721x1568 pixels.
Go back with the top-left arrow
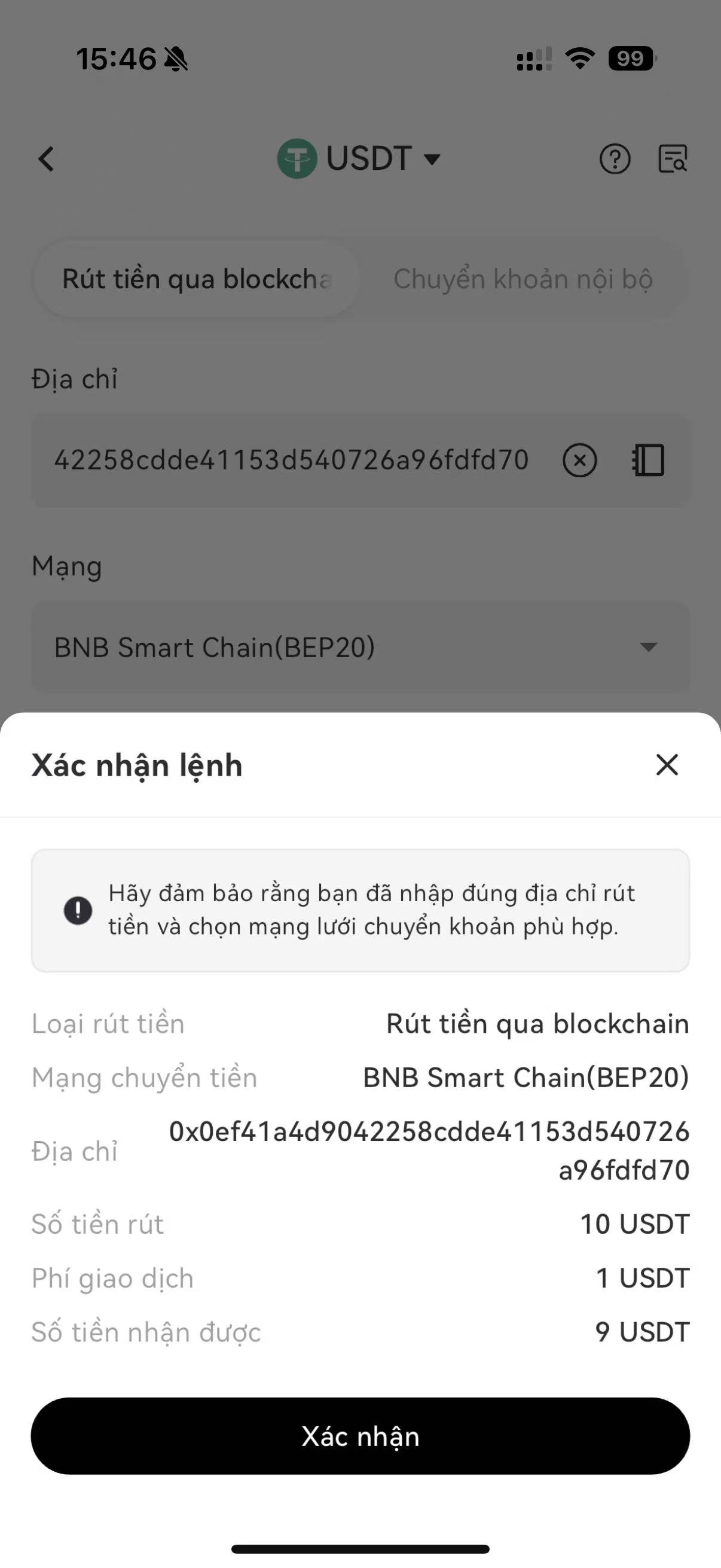(x=46, y=160)
